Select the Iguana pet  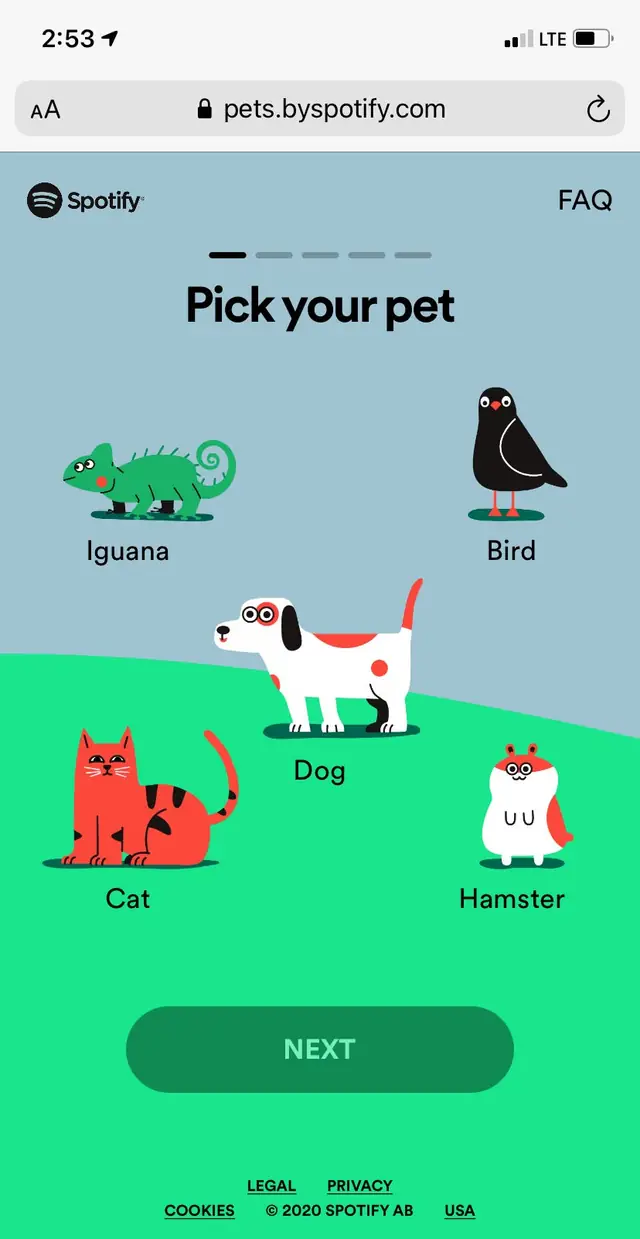click(x=148, y=480)
